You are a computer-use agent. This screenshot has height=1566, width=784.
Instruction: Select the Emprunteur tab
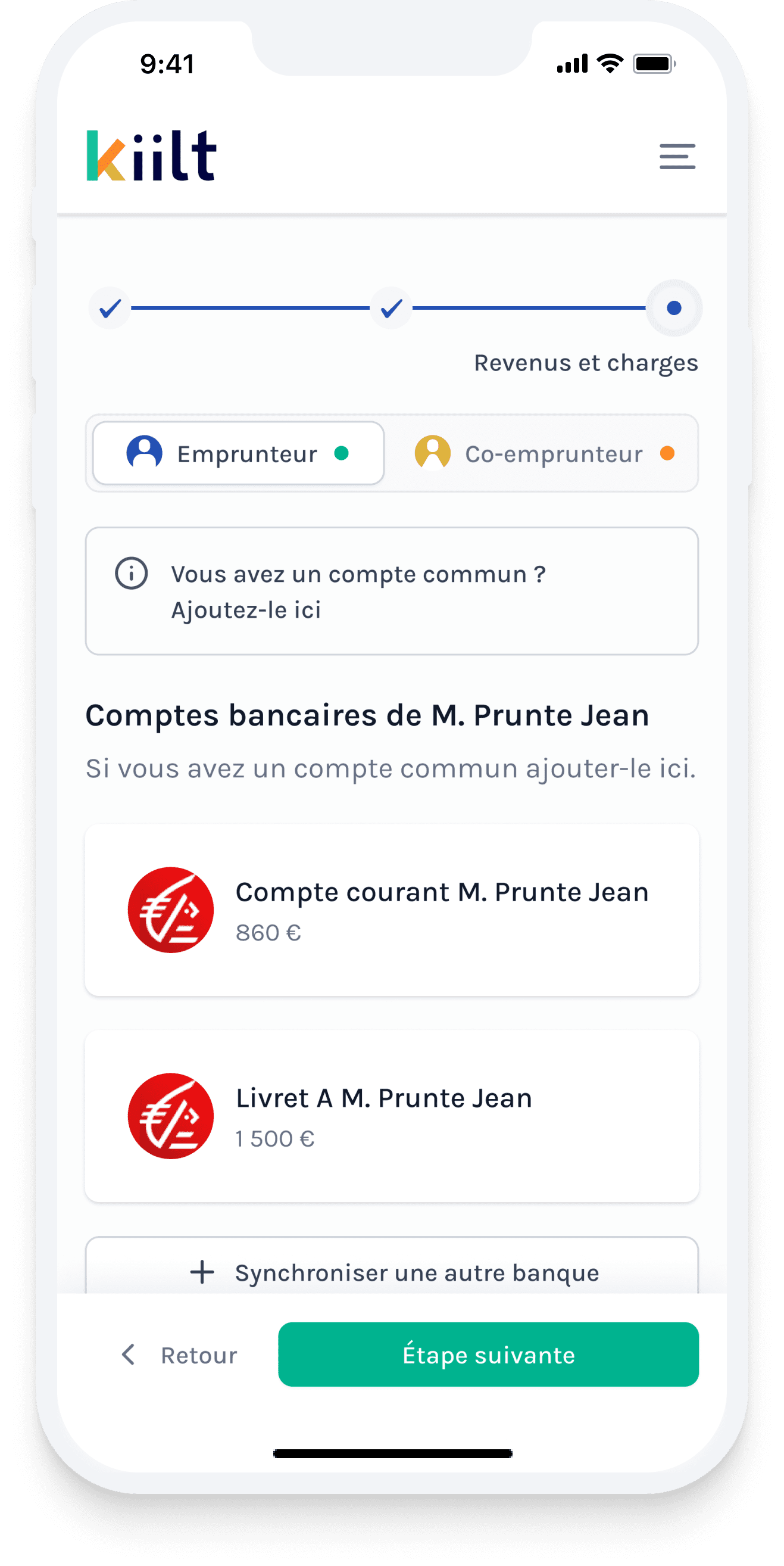click(238, 453)
